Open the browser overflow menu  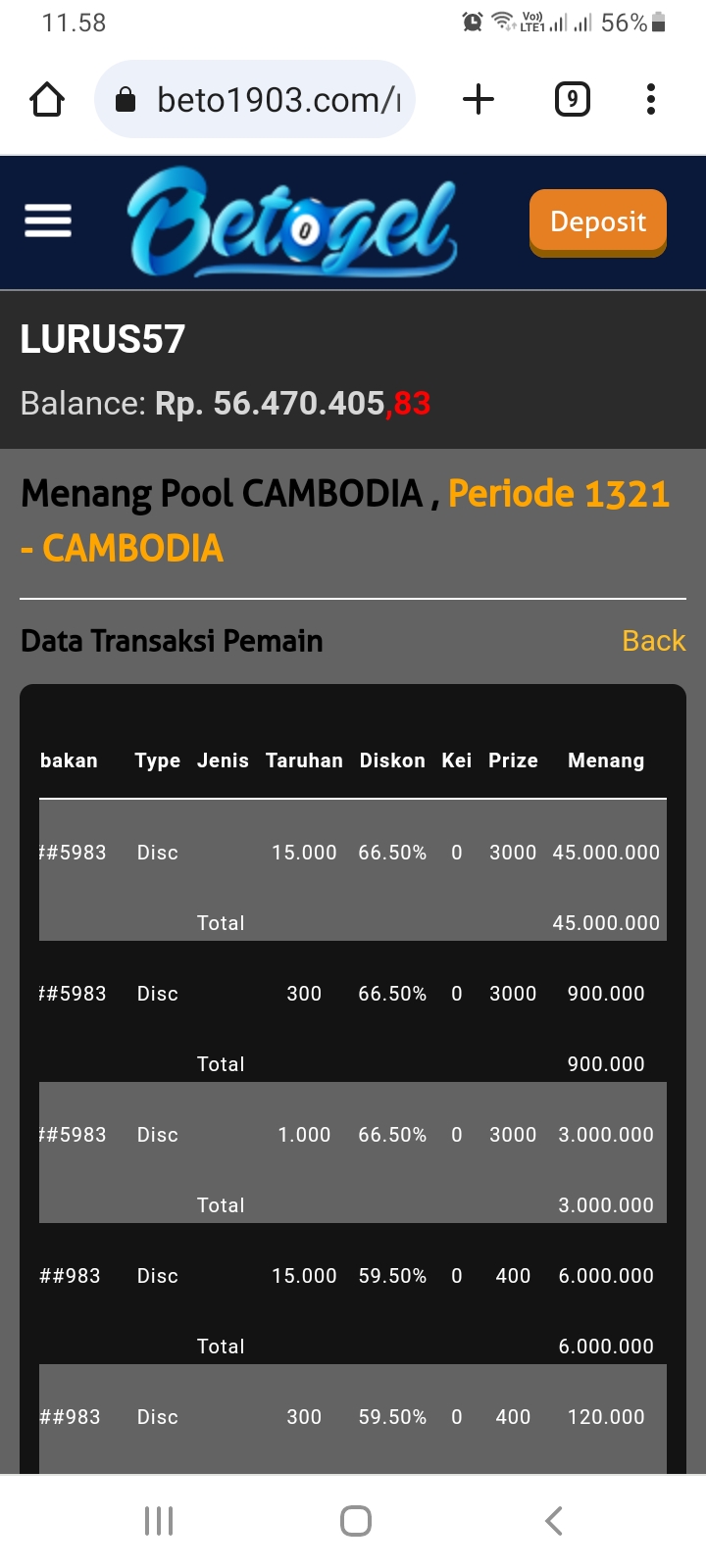(x=651, y=99)
